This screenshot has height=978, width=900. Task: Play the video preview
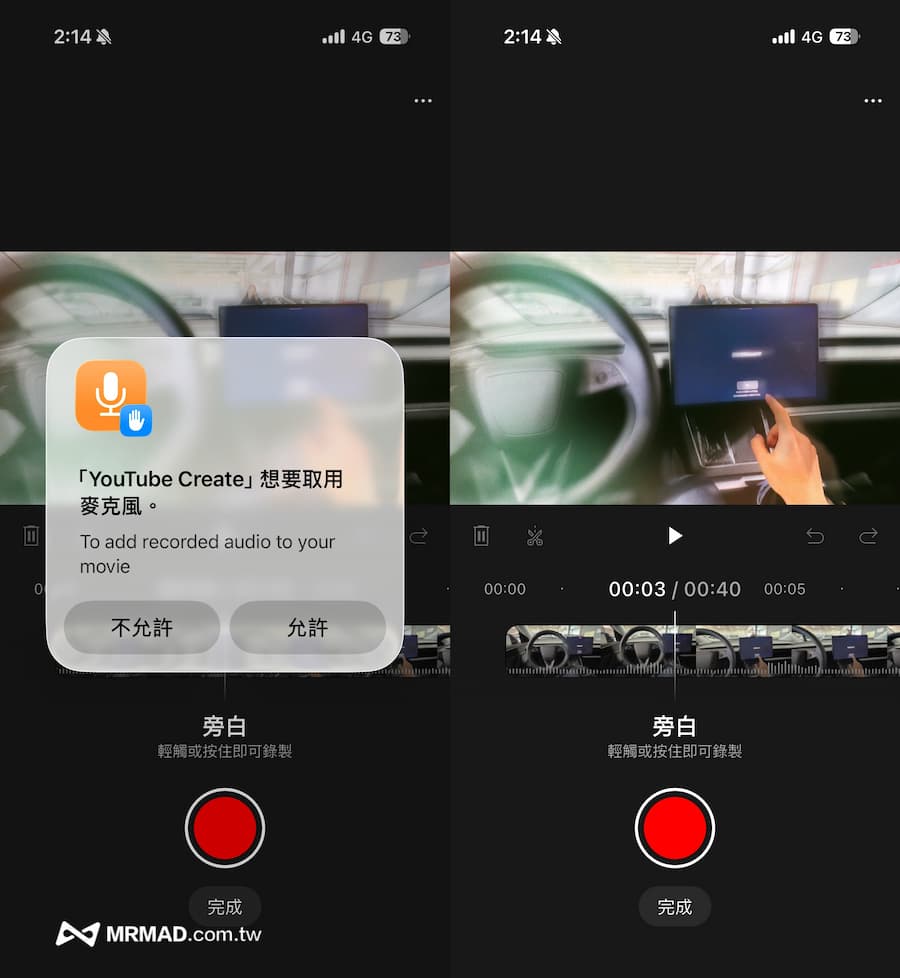[x=675, y=535]
